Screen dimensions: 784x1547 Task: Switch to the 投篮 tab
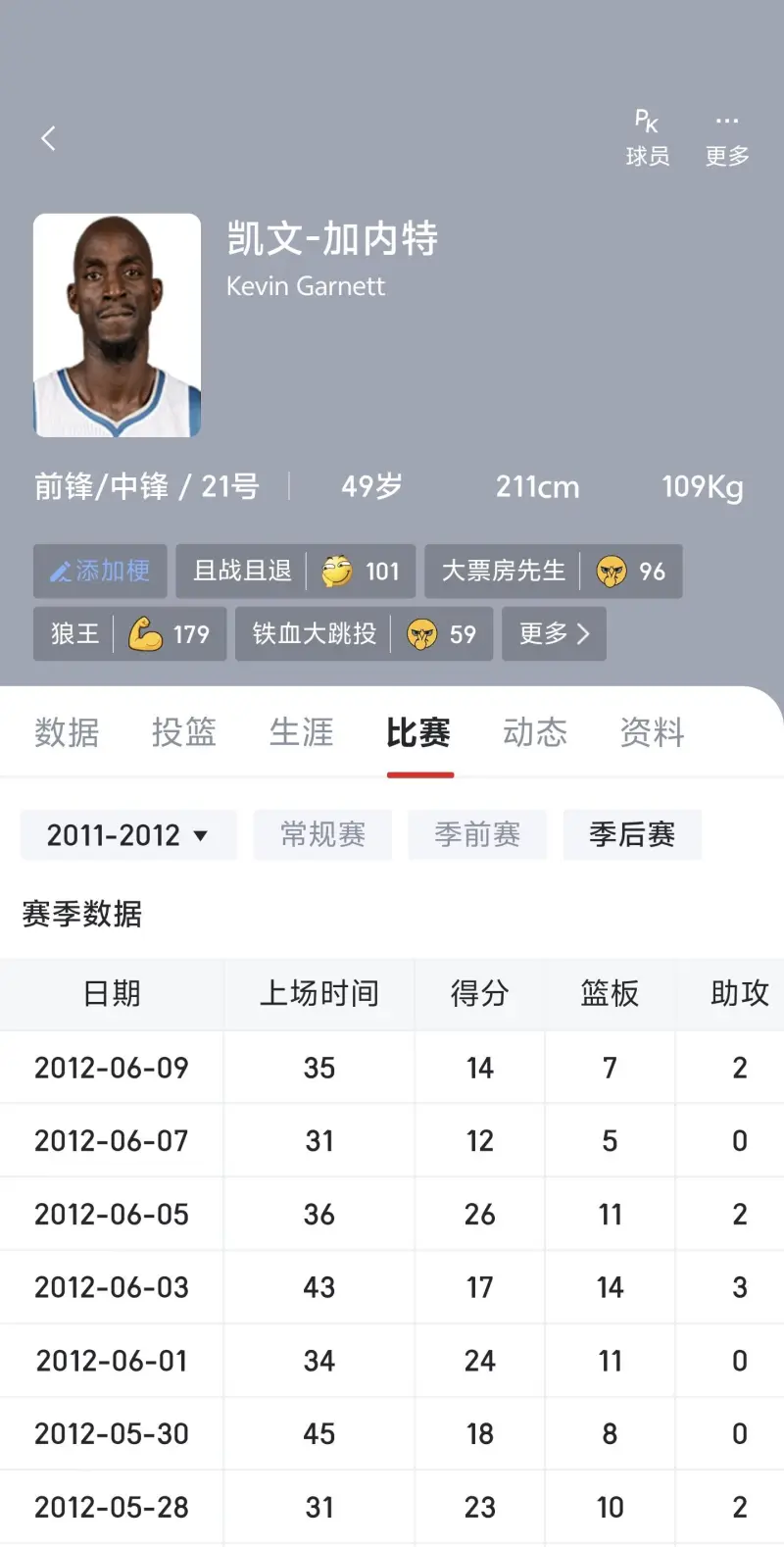point(183,732)
